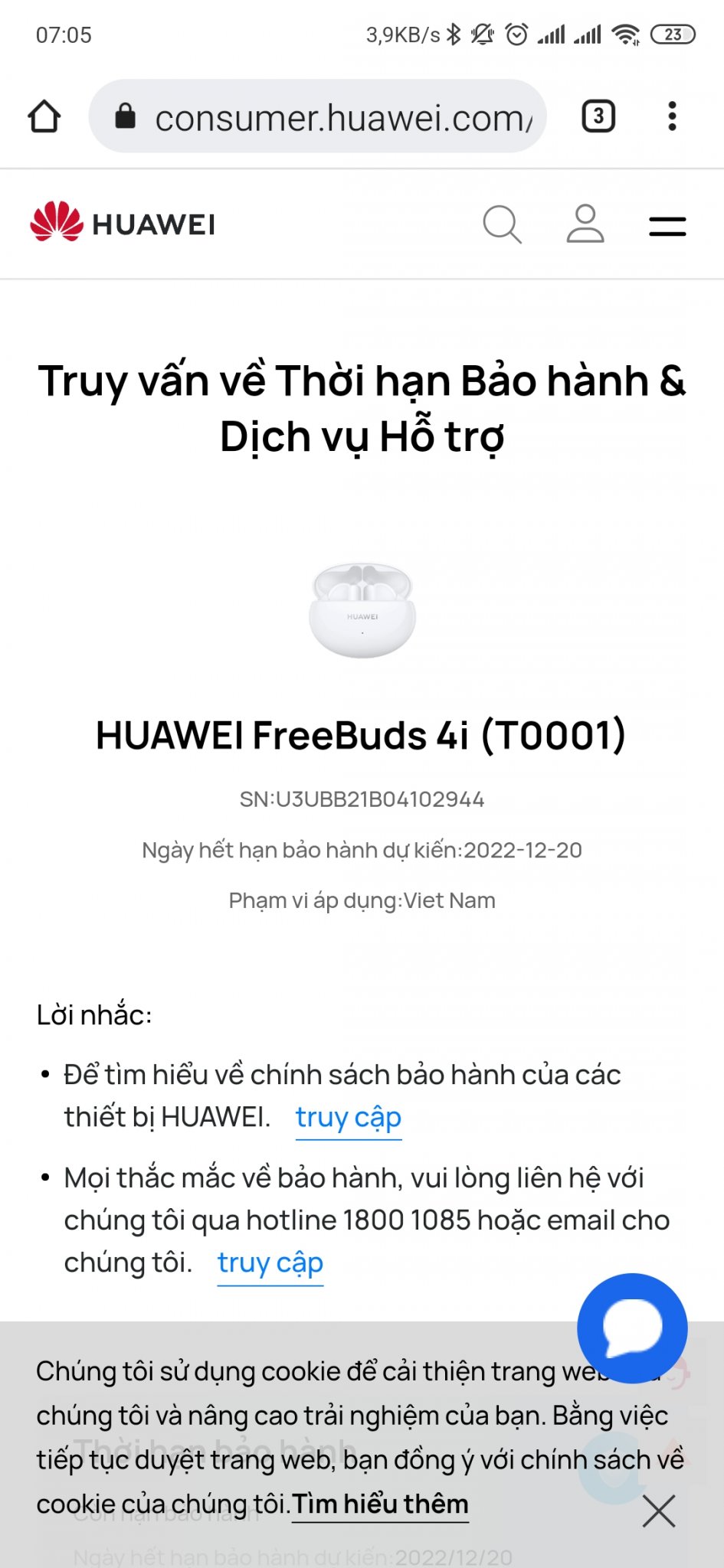Open the browser overflow menu
Screen dimensions: 724x1568
(672, 117)
